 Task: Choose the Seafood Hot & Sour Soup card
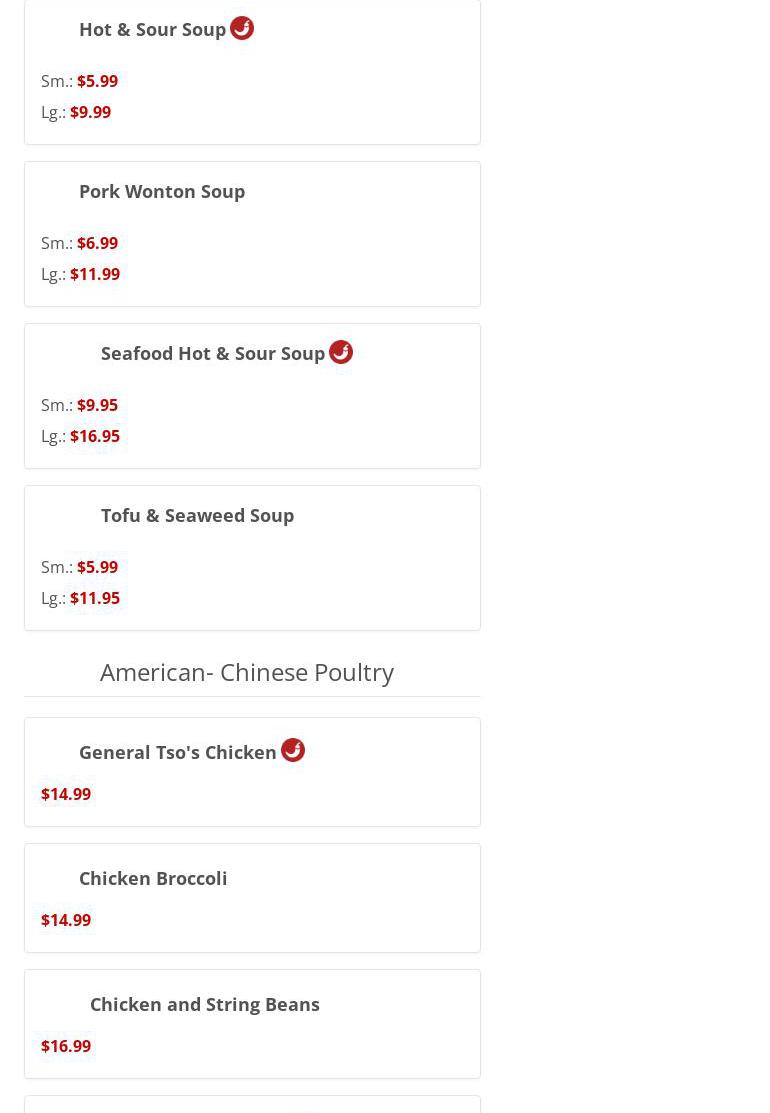coord(213,354)
